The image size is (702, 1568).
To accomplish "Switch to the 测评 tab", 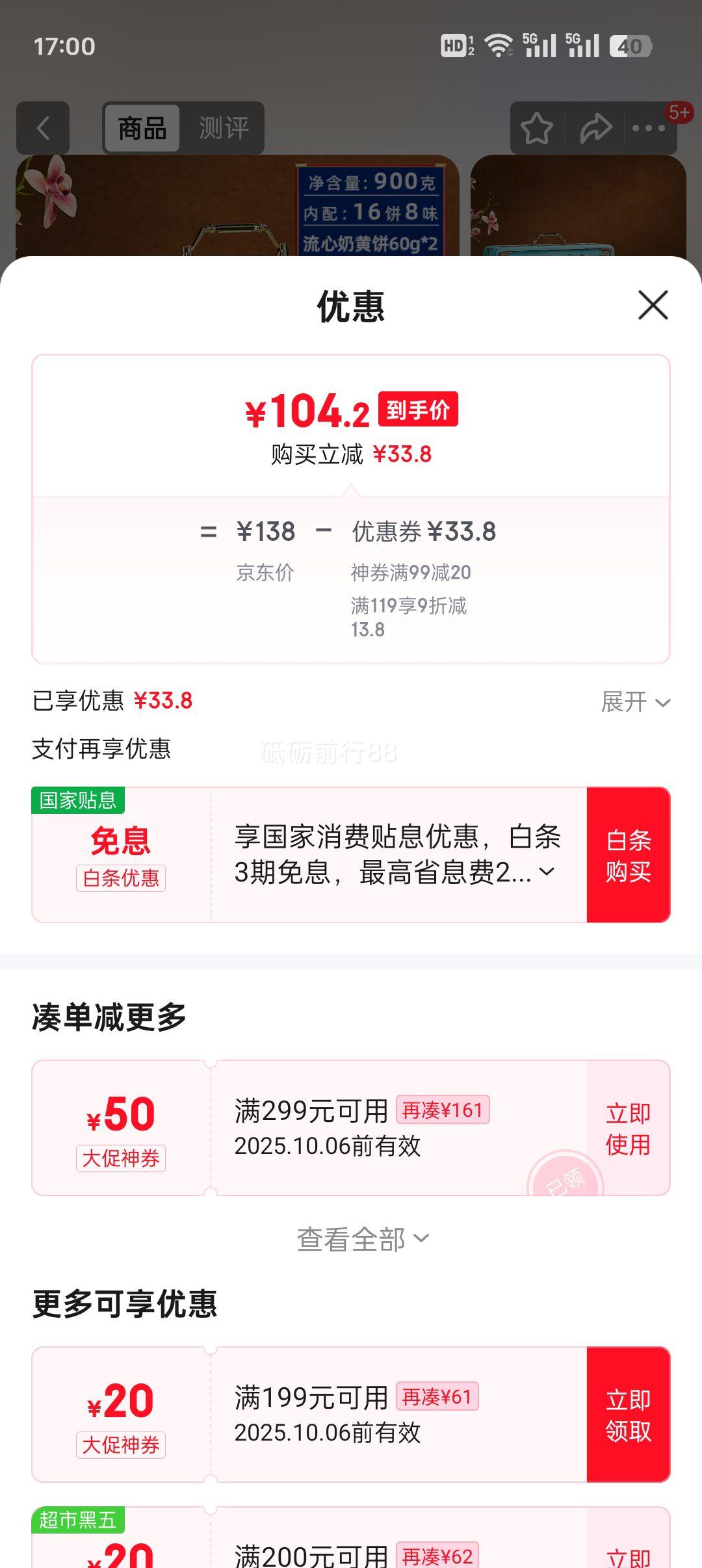I will pyautogui.click(x=224, y=128).
